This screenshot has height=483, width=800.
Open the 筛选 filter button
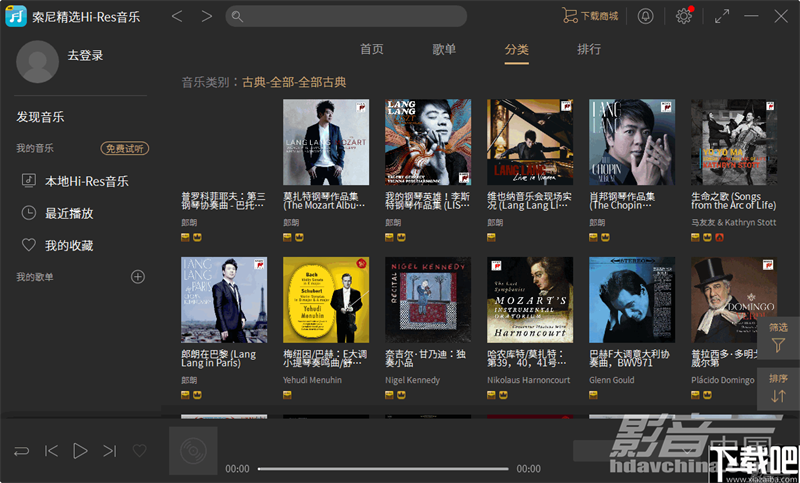[x=778, y=337]
